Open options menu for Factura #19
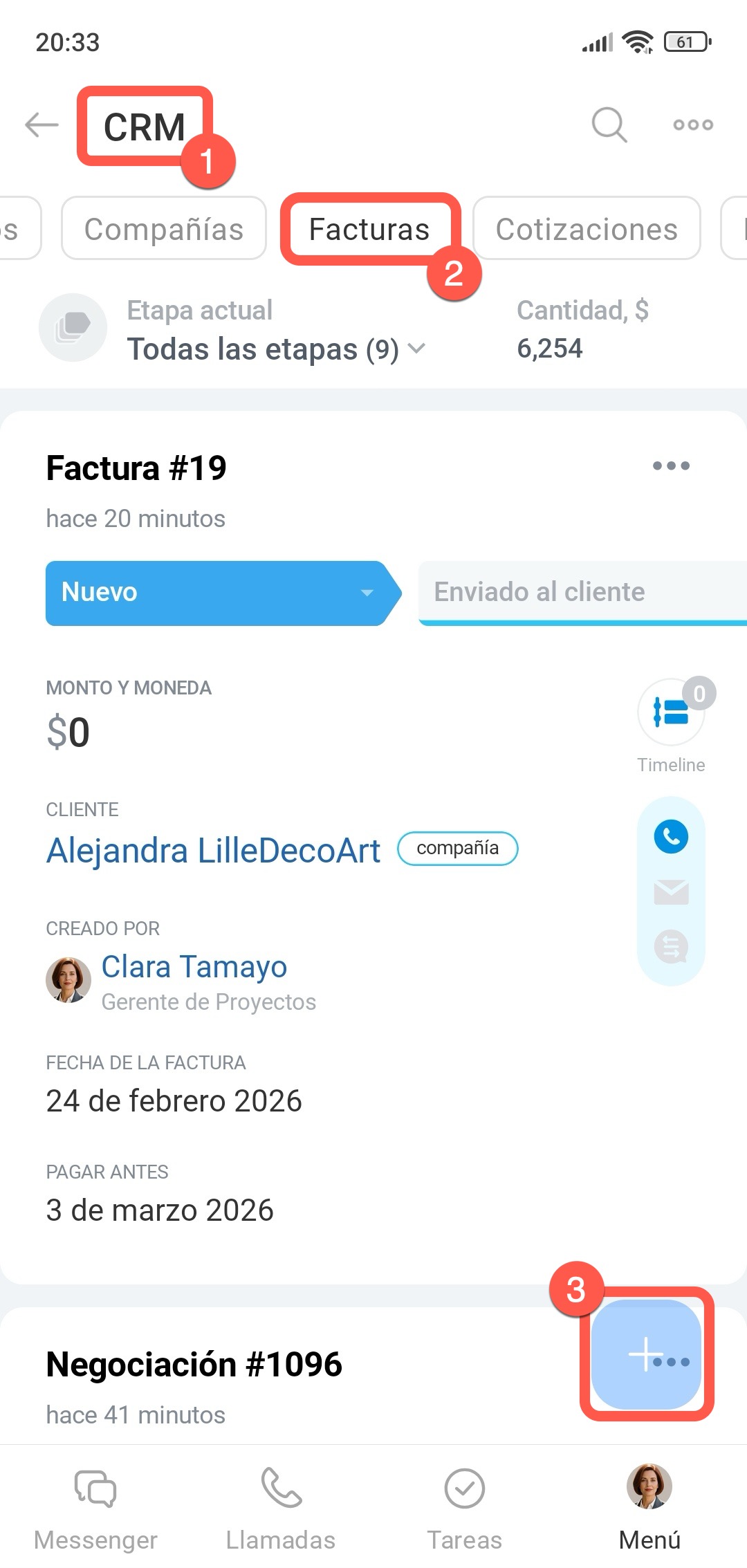Image resolution: width=747 pixels, height=1568 pixels. [671, 466]
